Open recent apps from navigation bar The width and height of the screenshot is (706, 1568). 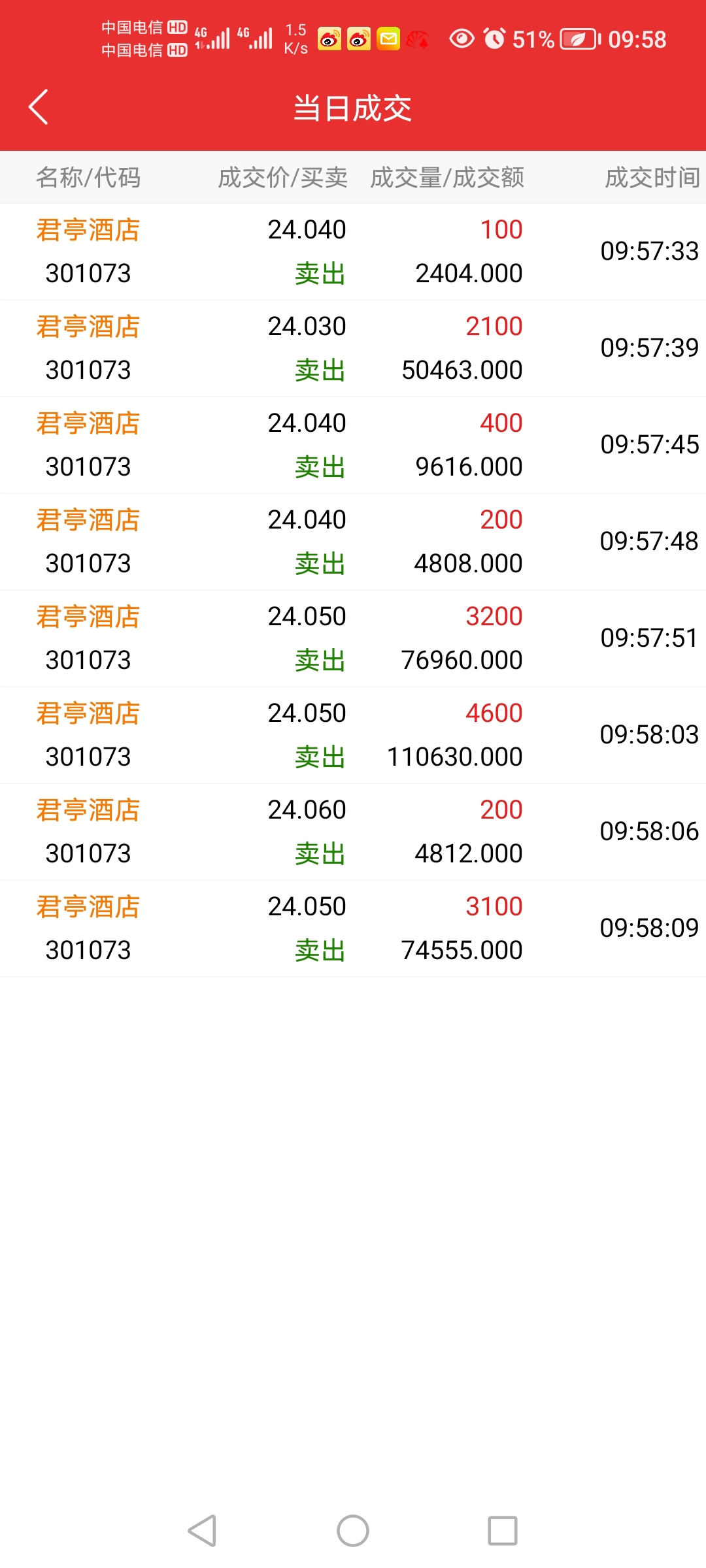pos(503,1531)
